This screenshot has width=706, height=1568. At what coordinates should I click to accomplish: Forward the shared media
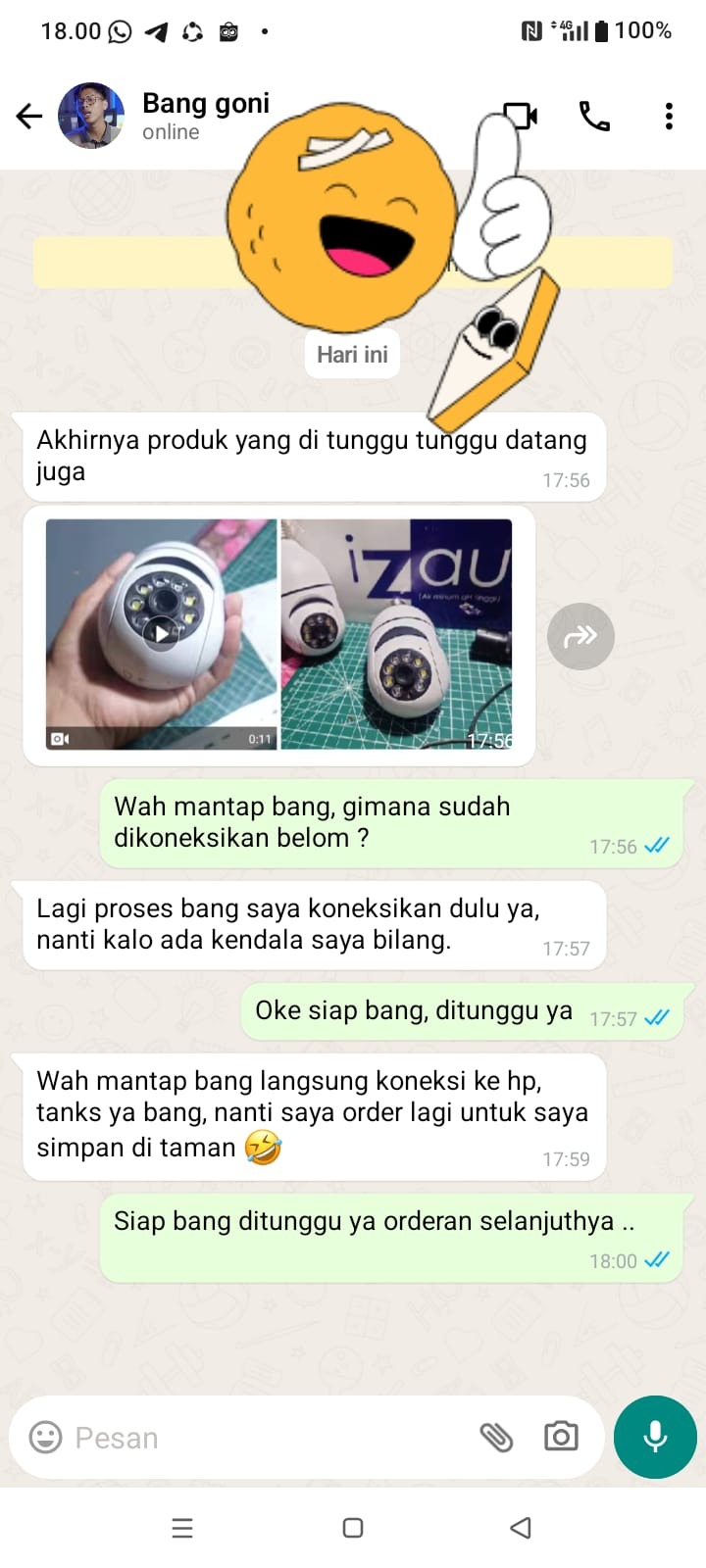pos(580,637)
